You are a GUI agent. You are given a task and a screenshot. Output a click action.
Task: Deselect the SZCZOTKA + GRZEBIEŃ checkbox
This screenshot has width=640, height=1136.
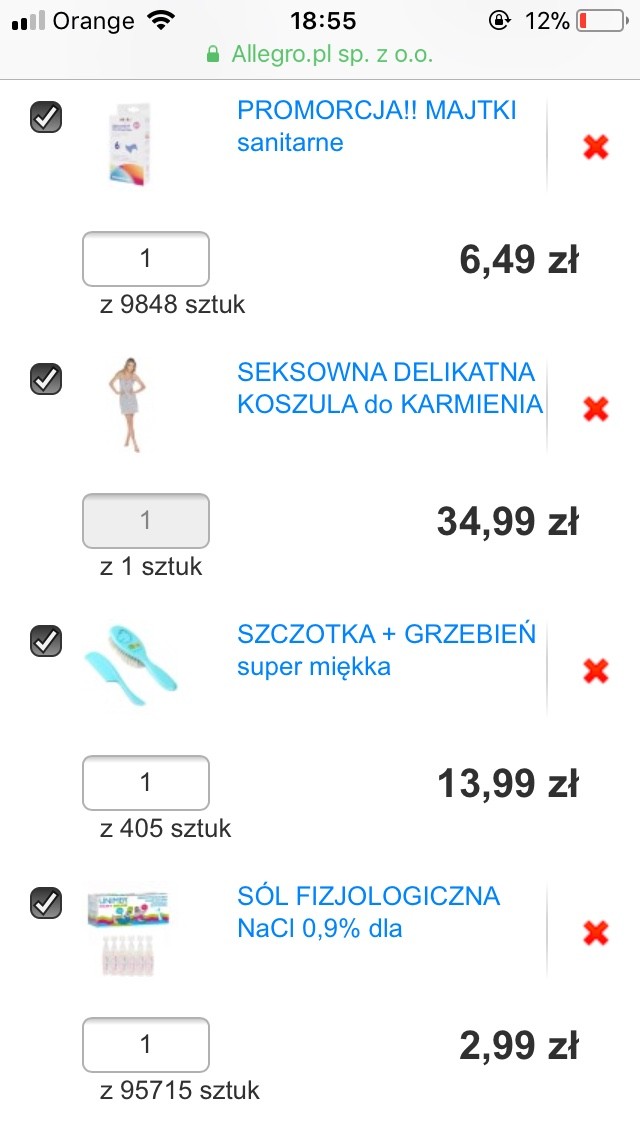46,641
